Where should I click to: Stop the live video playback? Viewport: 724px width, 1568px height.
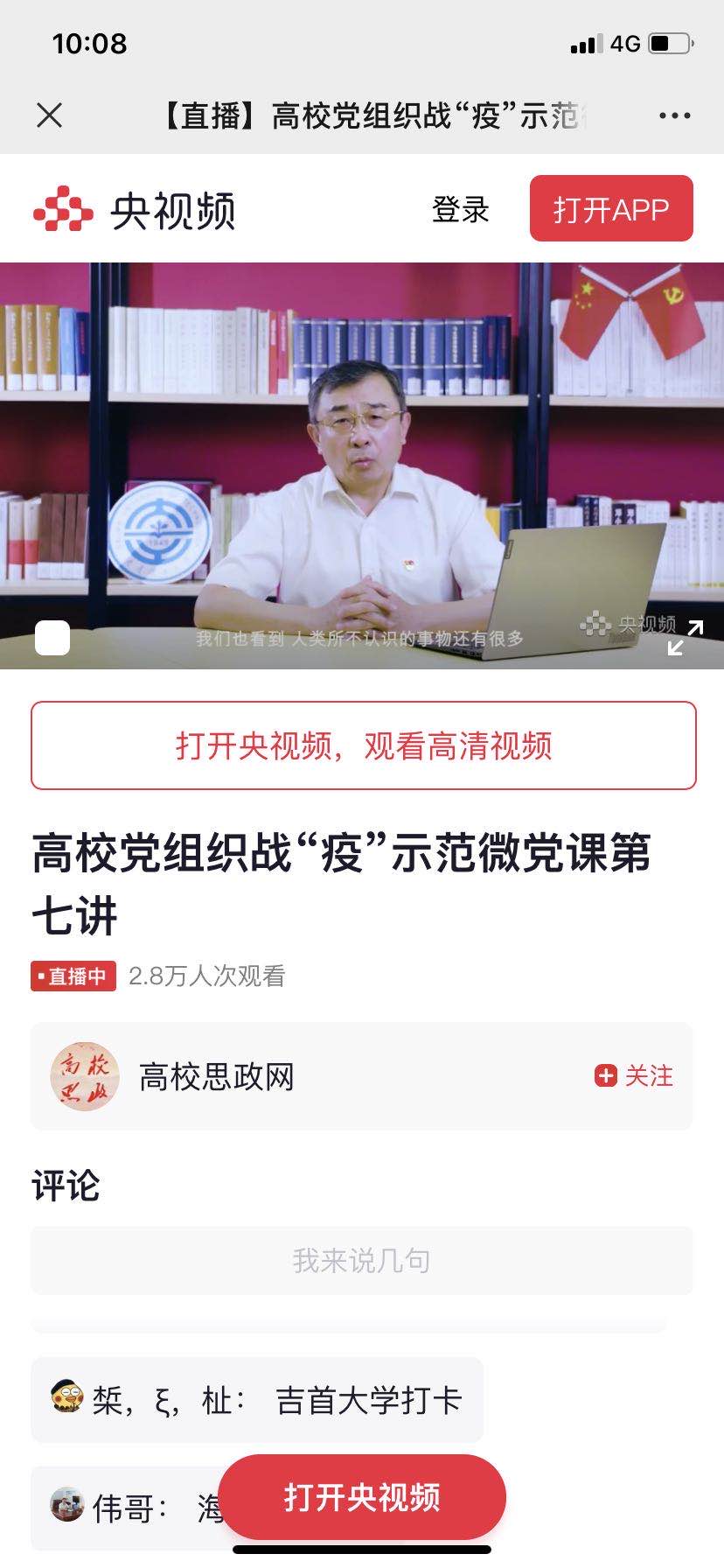(52, 638)
